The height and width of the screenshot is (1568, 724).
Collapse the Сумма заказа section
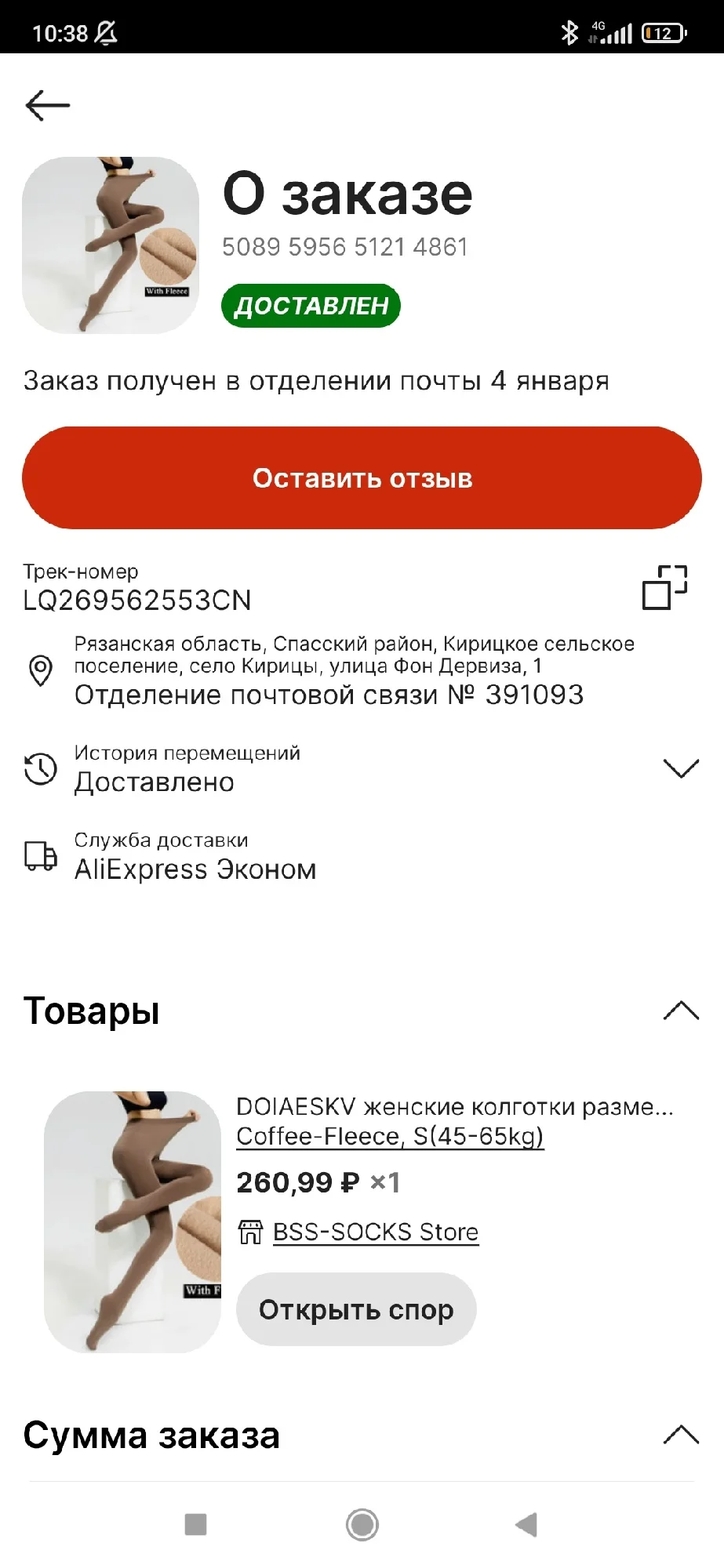click(680, 1435)
